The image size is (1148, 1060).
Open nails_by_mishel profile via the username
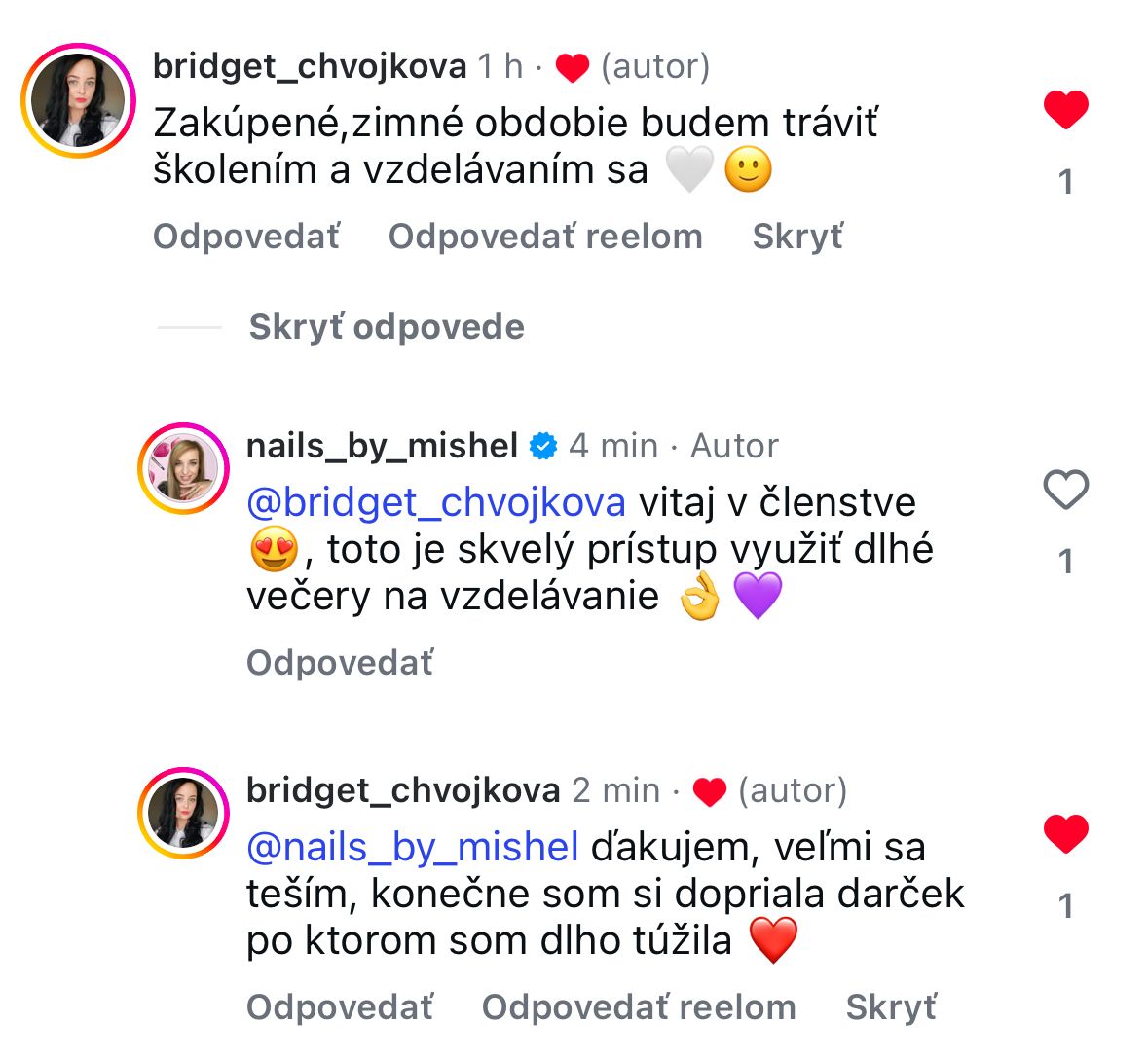click(382, 447)
